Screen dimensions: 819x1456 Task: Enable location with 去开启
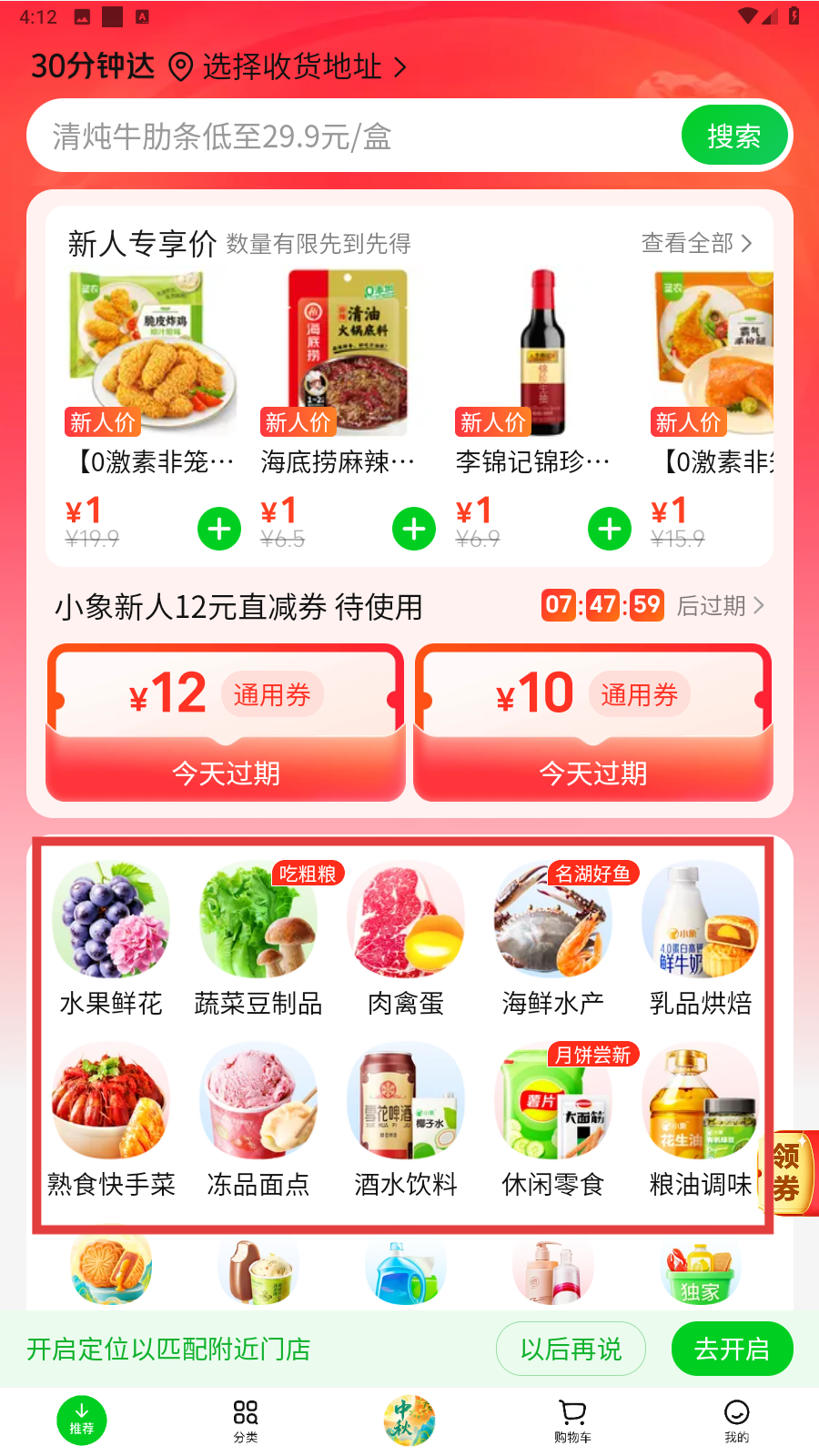click(732, 1349)
